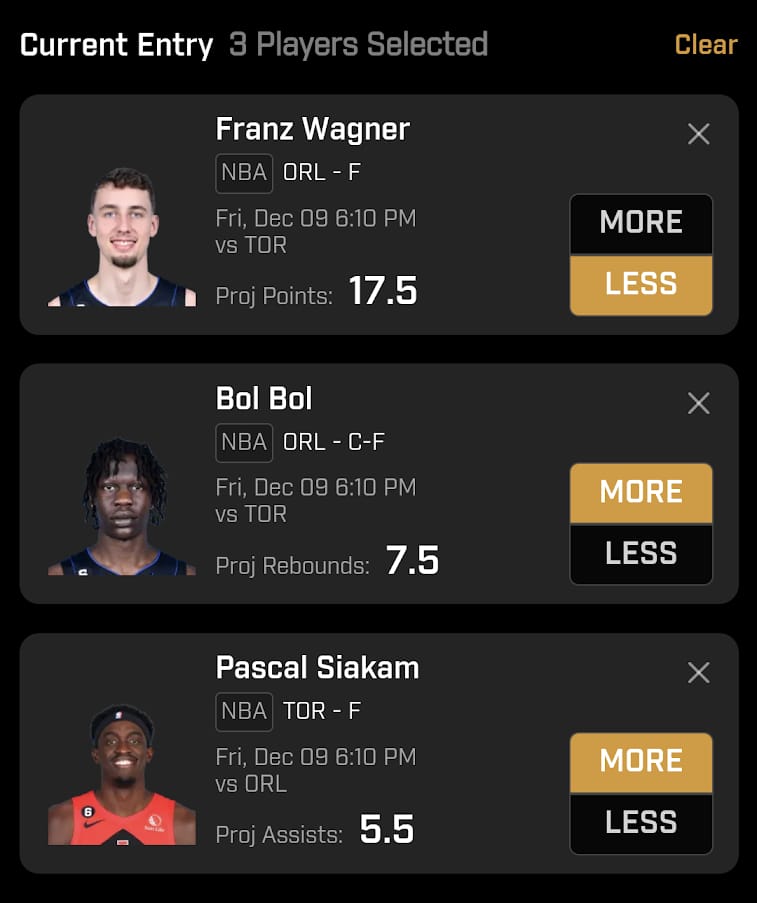Pick LESS for Bol Bol rebounds
The width and height of the screenshot is (757, 903).
pos(641,554)
